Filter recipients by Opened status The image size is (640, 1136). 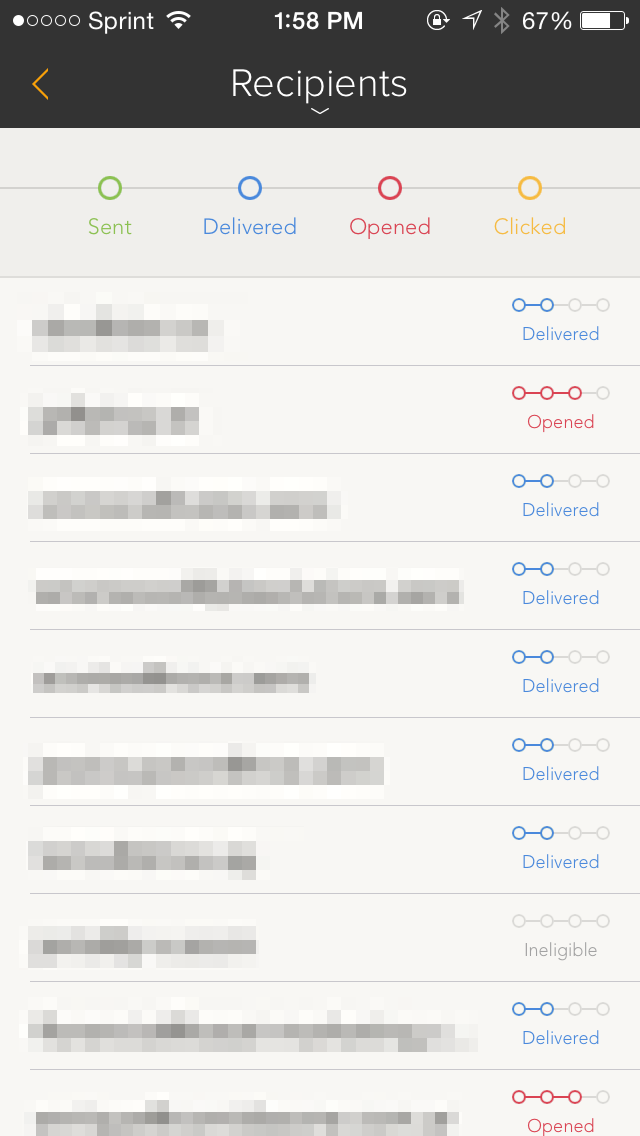390,206
